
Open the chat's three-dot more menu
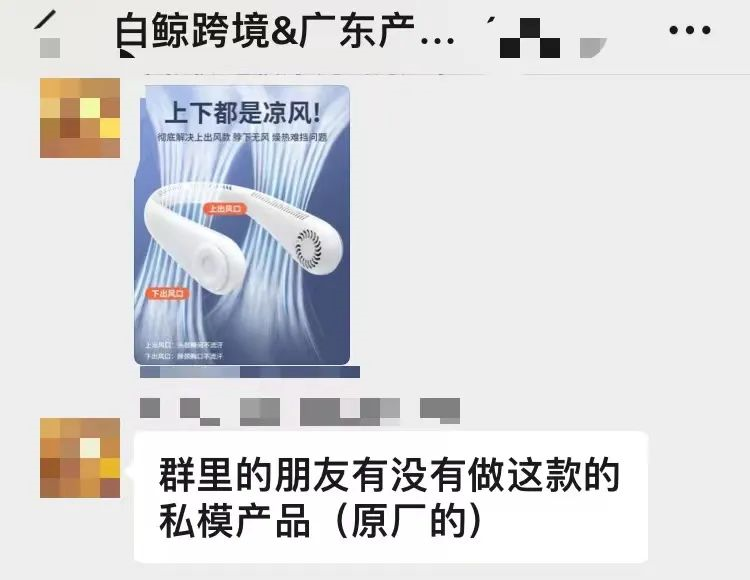pyautogui.click(x=689, y=30)
